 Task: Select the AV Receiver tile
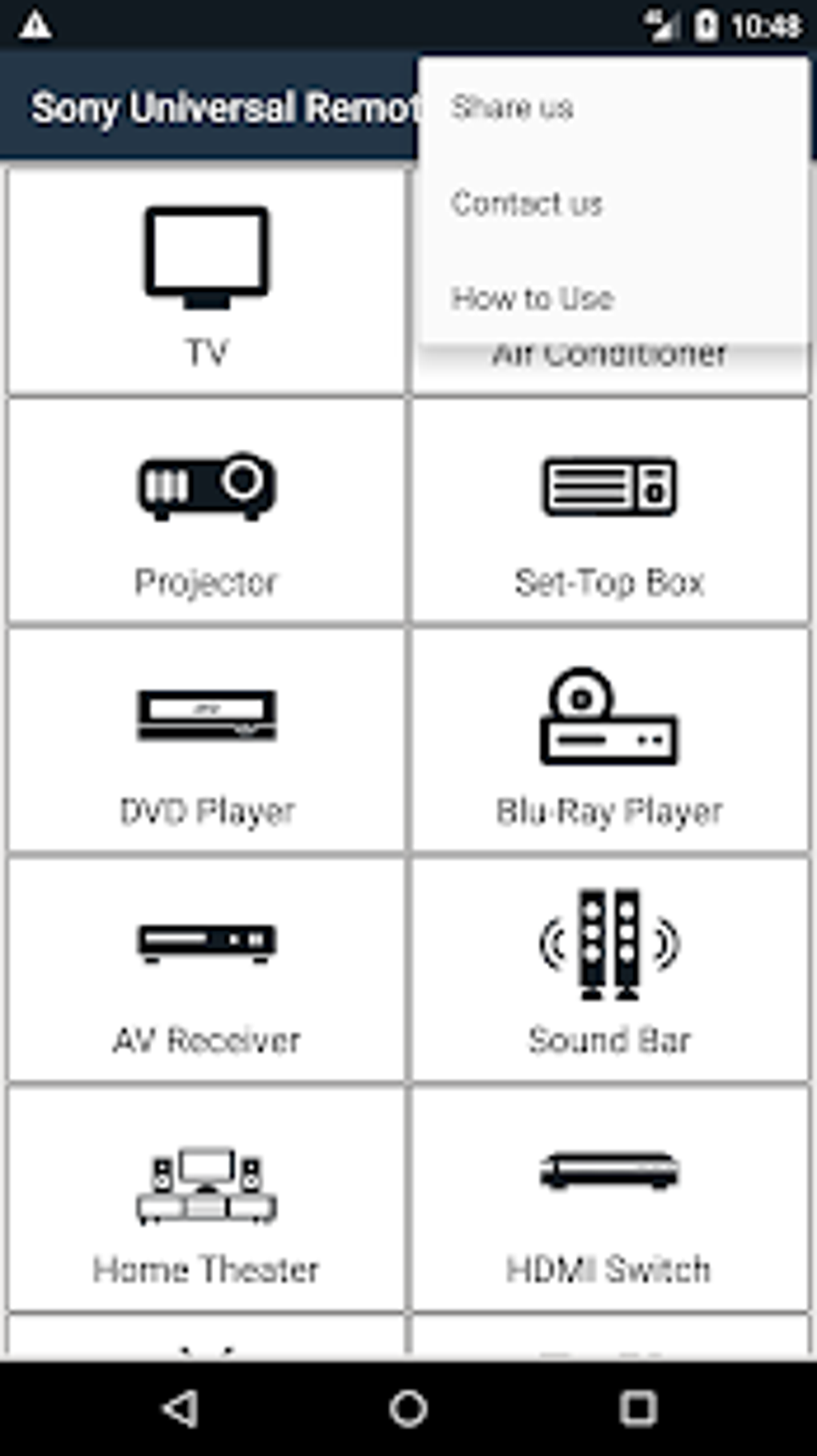[207, 970]
